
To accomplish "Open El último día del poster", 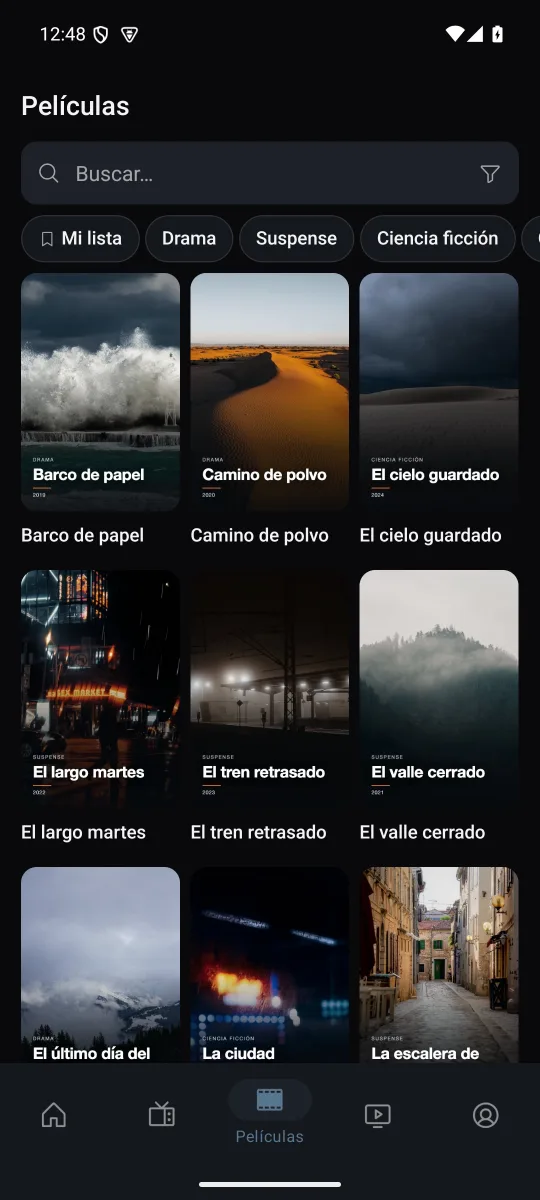I will click(x=100, y=965).
